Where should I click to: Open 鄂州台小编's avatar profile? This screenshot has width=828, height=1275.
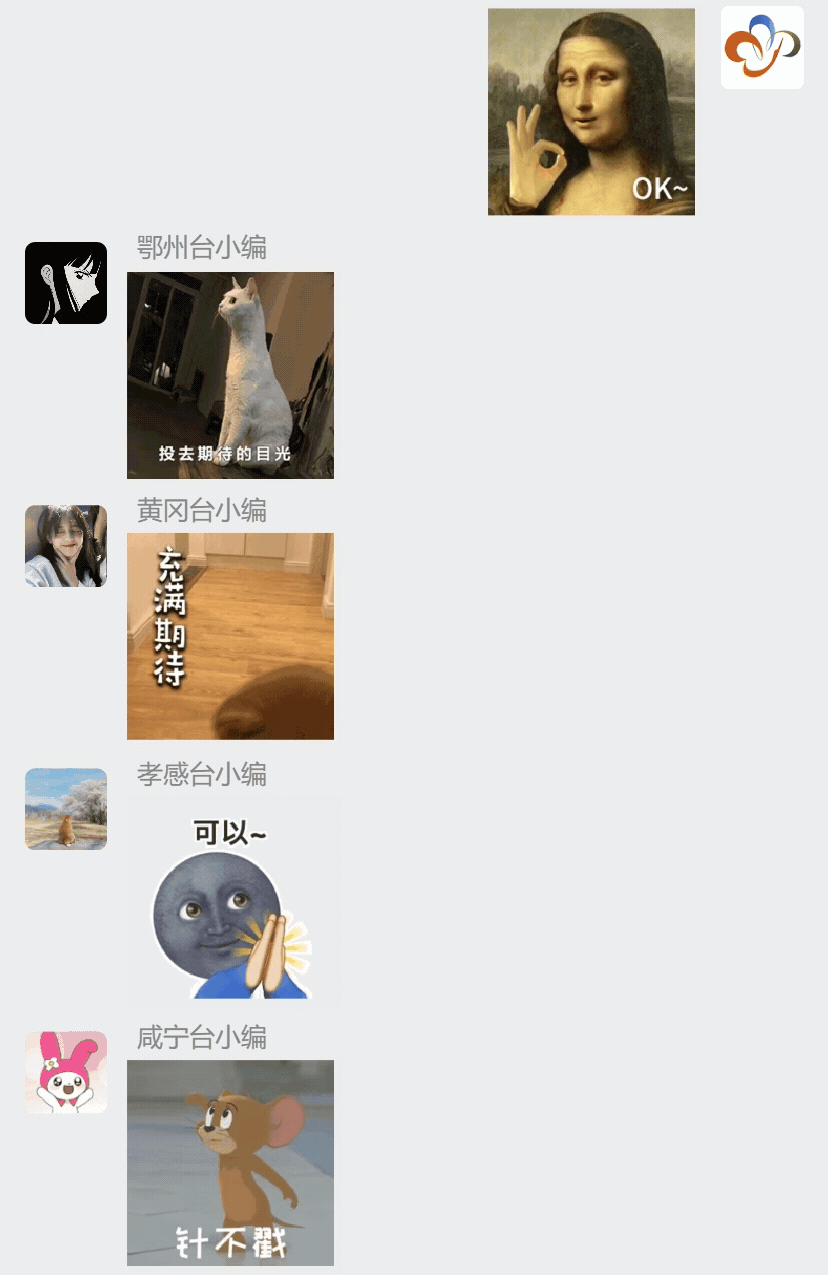click(66, 283)
